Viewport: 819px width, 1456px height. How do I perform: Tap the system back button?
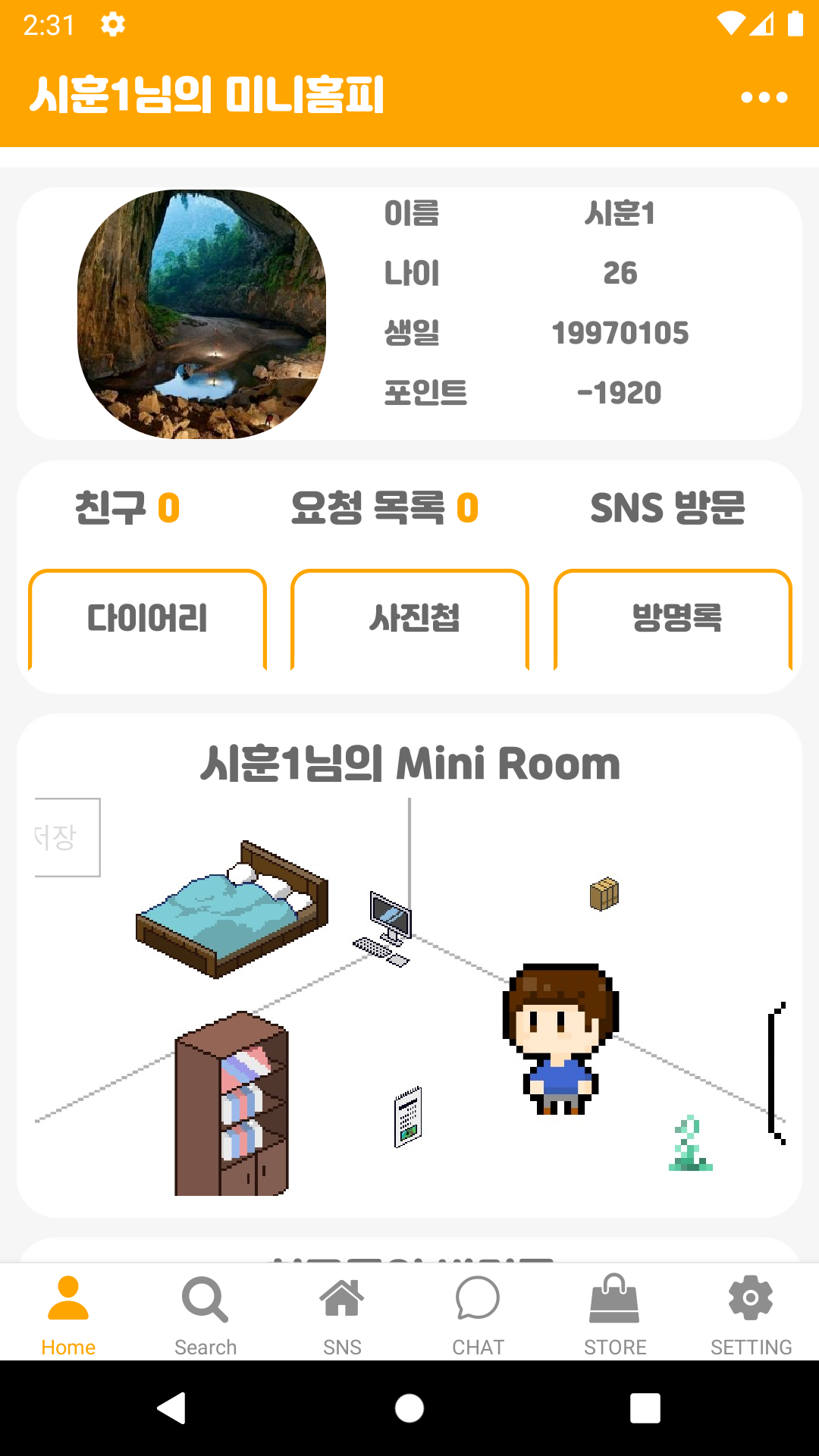172,1408
